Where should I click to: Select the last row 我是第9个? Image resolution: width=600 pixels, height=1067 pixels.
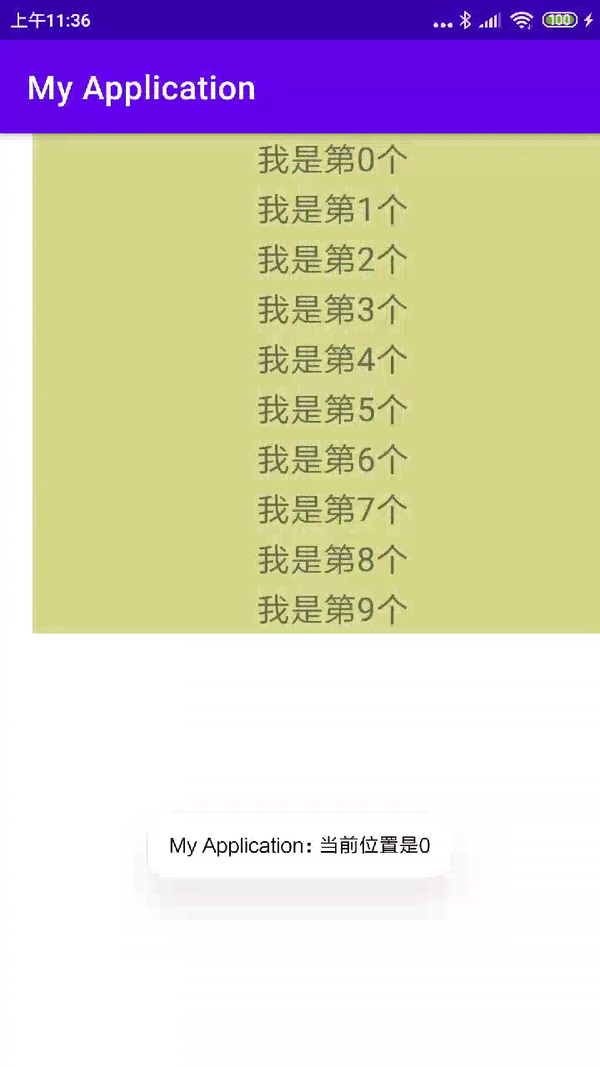[332, 609]
